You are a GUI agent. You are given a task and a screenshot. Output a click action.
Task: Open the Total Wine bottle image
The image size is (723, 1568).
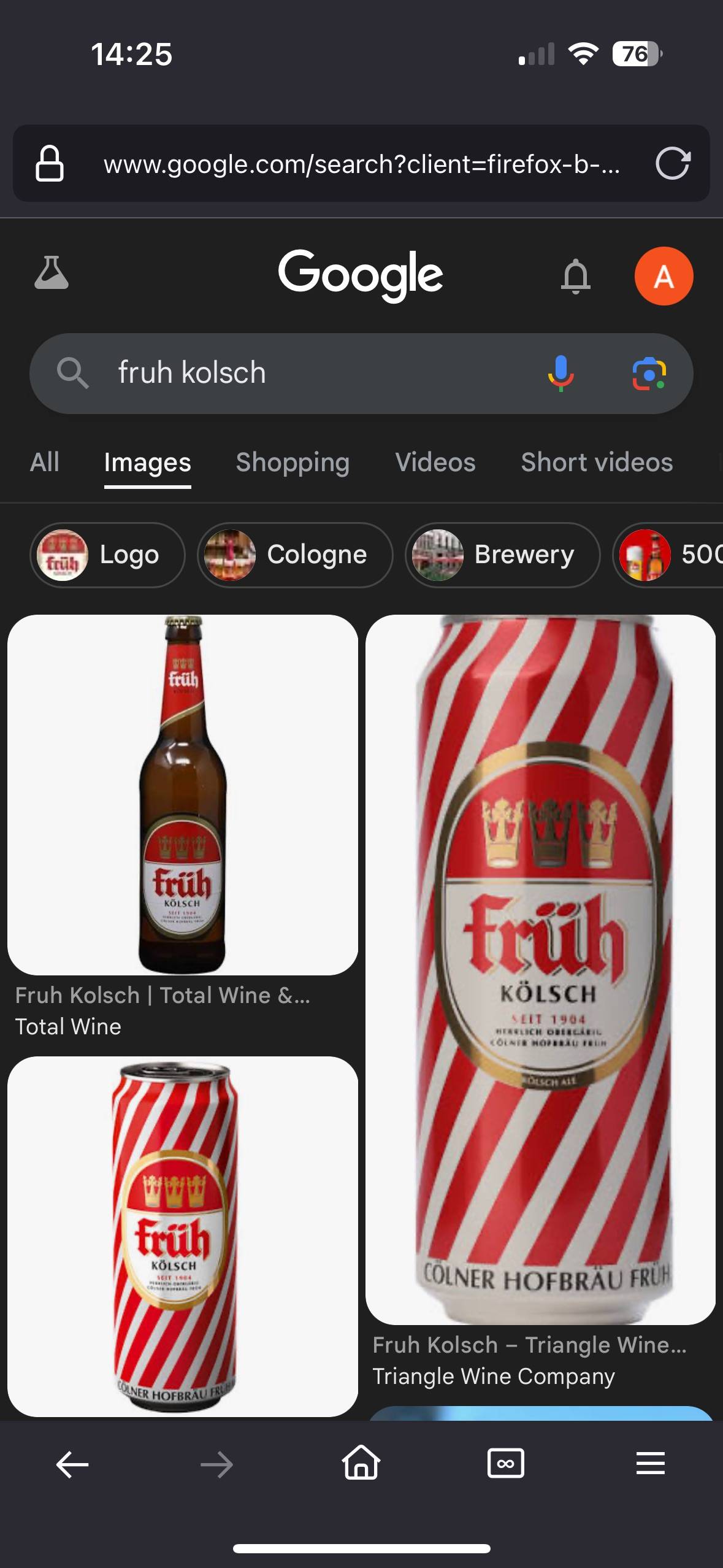coord(183,794)
